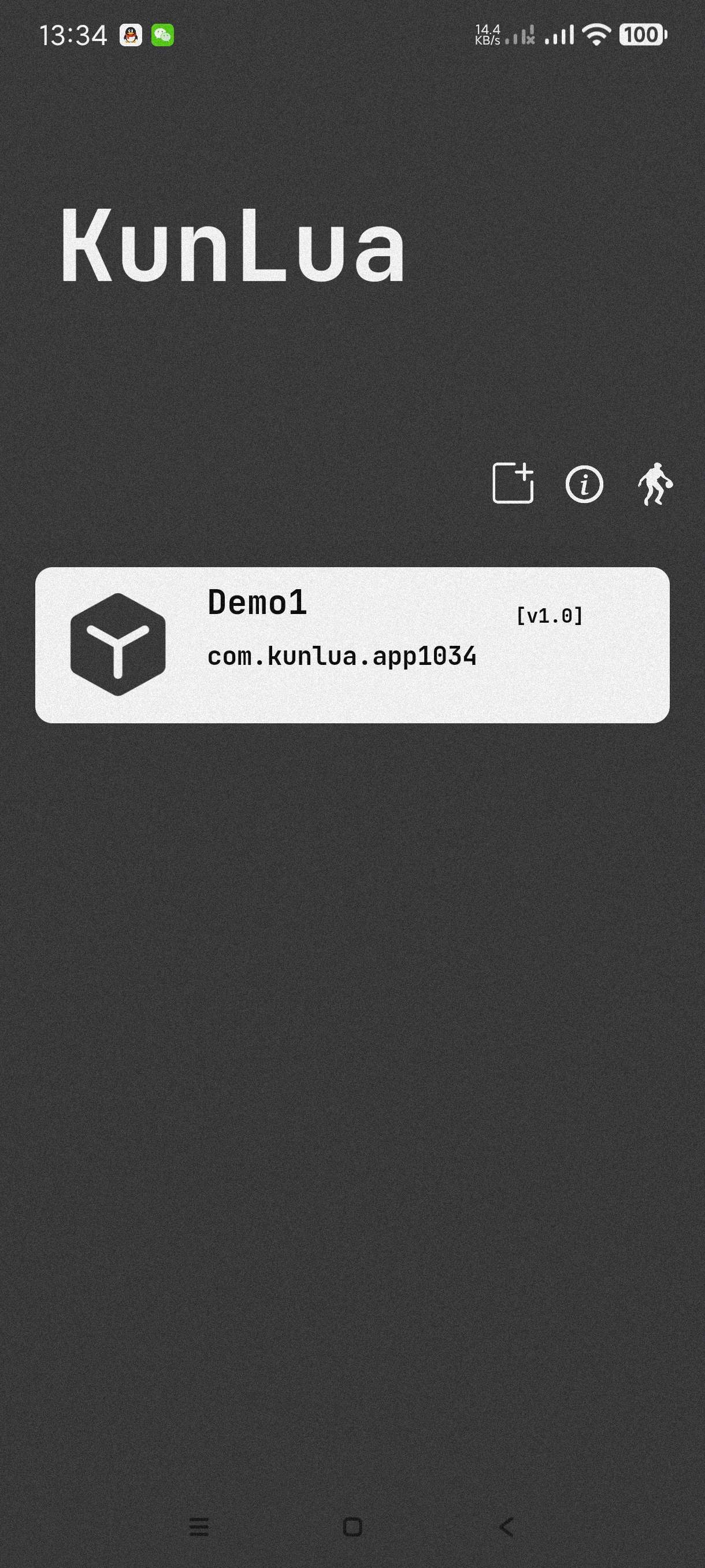Open the info icon
Viewport: 705px width, 1568px height.
click(x=584, y=485)
